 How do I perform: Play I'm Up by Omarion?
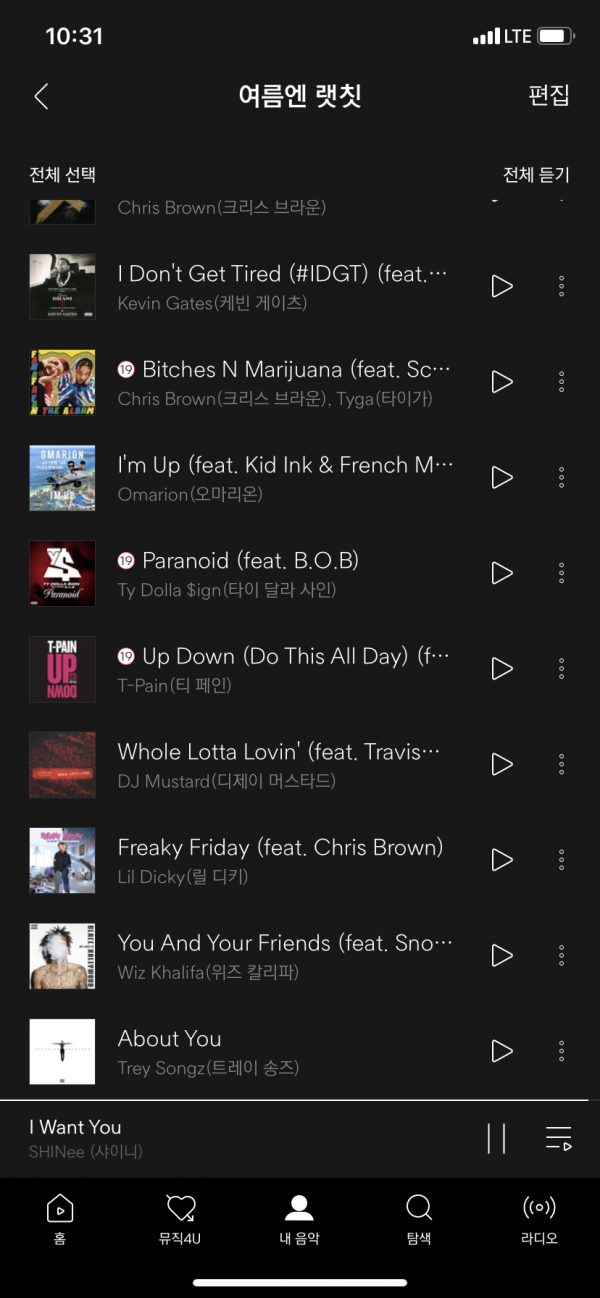pyautogui.click(x=501, y=478)
